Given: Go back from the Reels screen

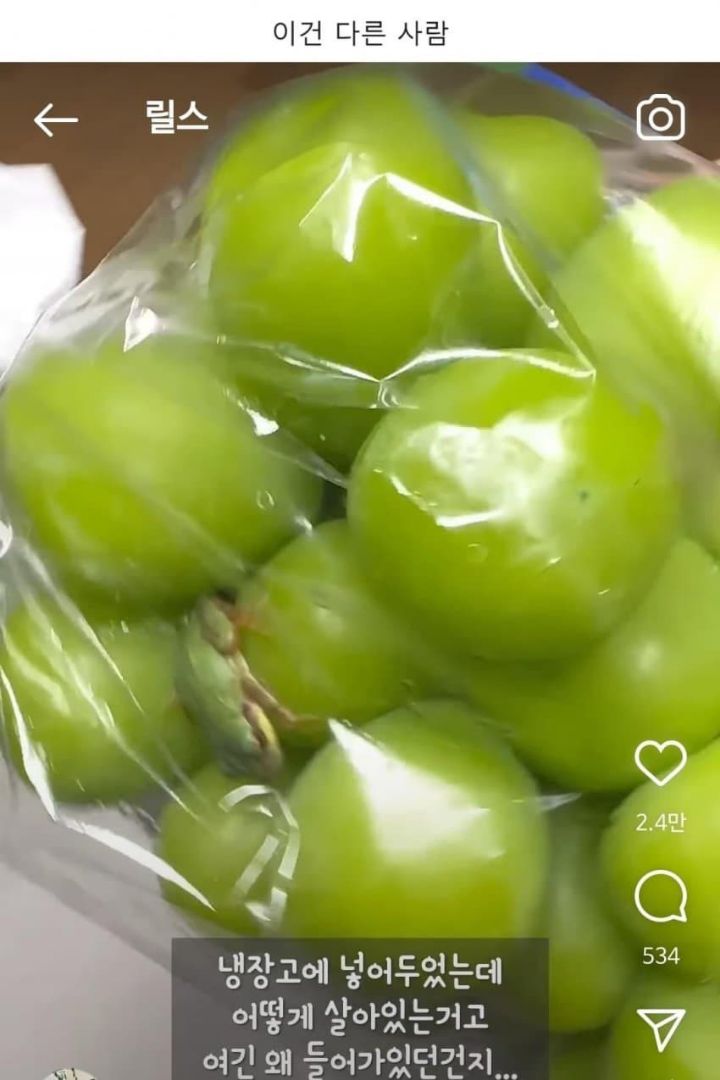Looking at the screenshot, I should [x=55, y=120].
